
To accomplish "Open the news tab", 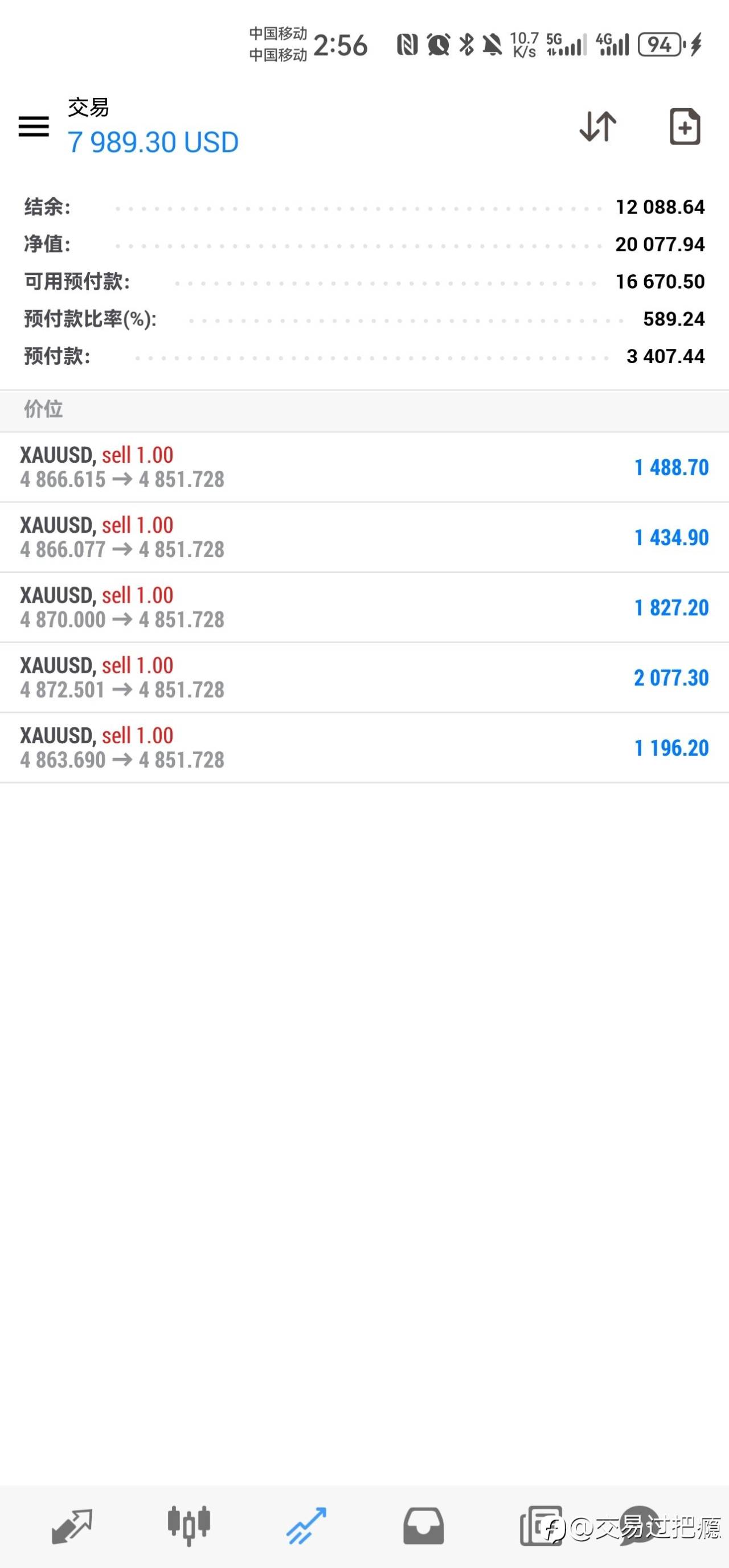I will coord(541,1526).
